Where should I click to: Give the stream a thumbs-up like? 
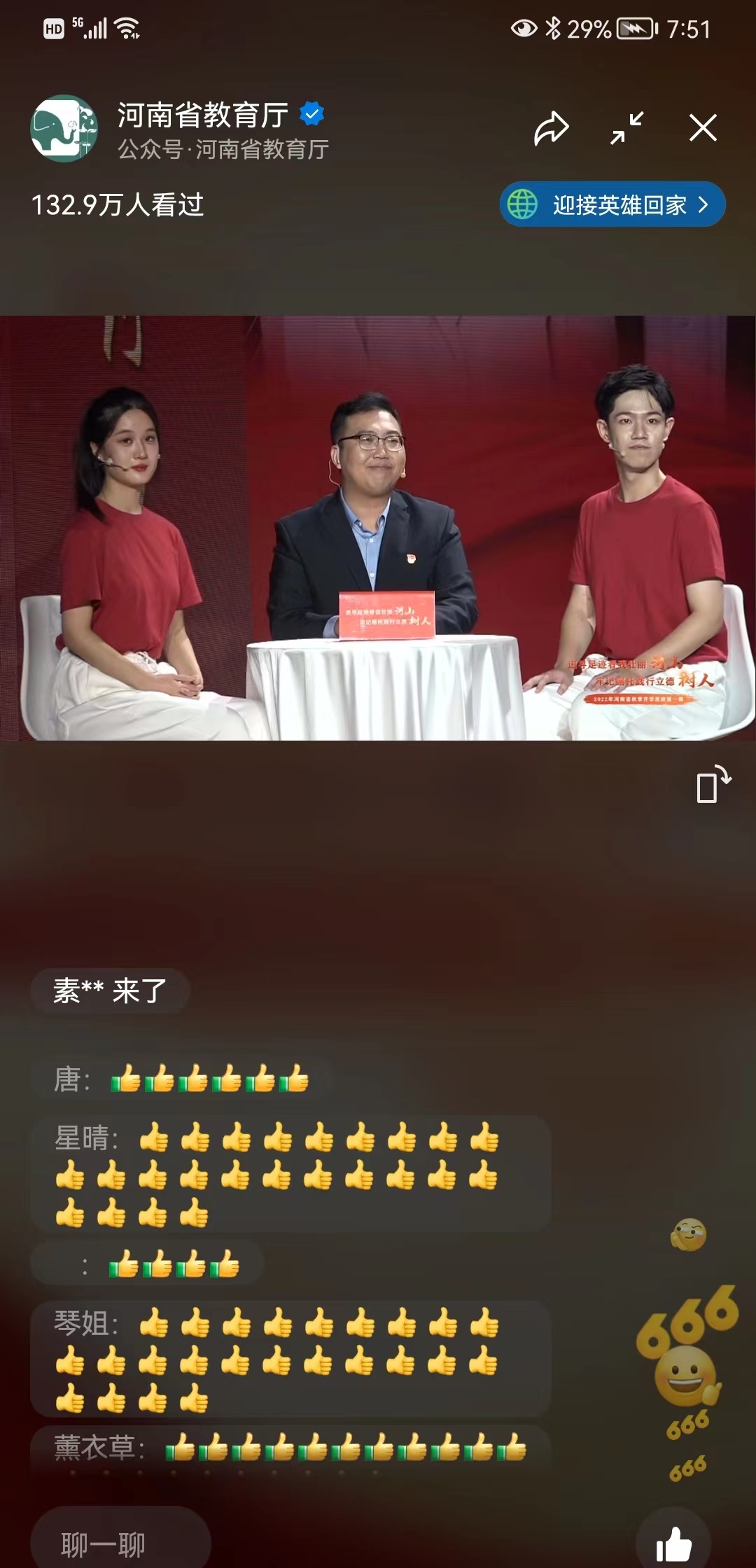tap(673, 1543)
